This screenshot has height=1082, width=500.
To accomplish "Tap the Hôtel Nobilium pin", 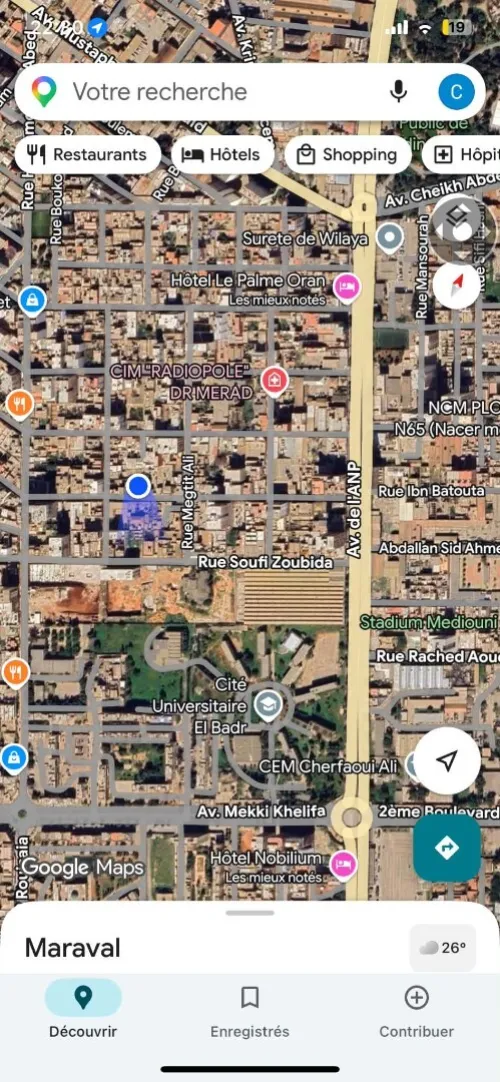I will click(x=343, y=863).
